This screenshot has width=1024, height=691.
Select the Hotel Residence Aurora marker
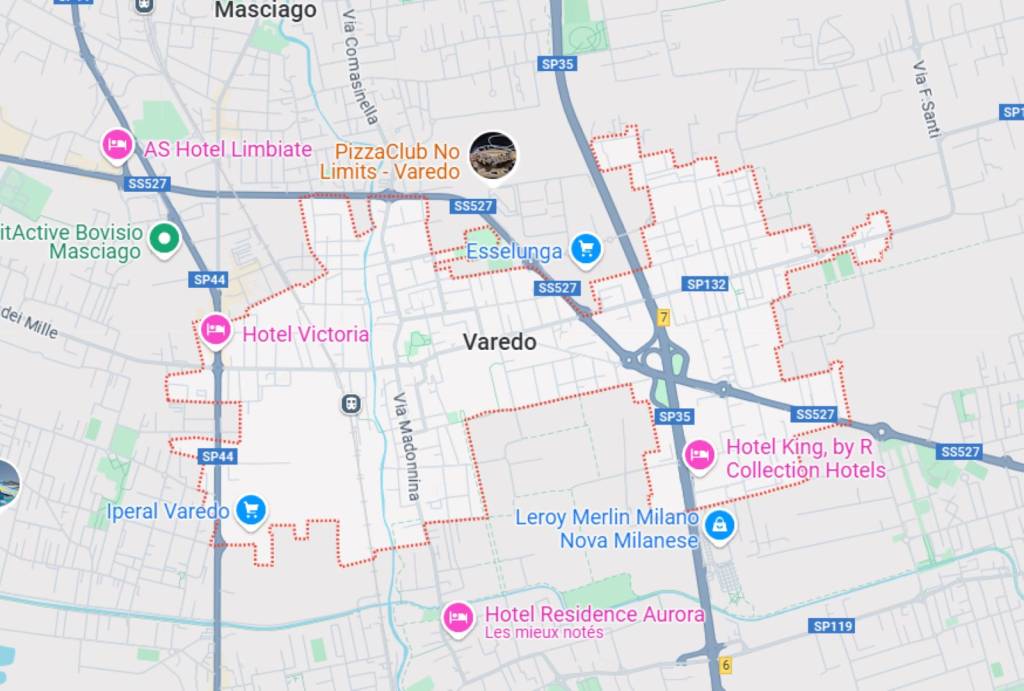[458, 616]
